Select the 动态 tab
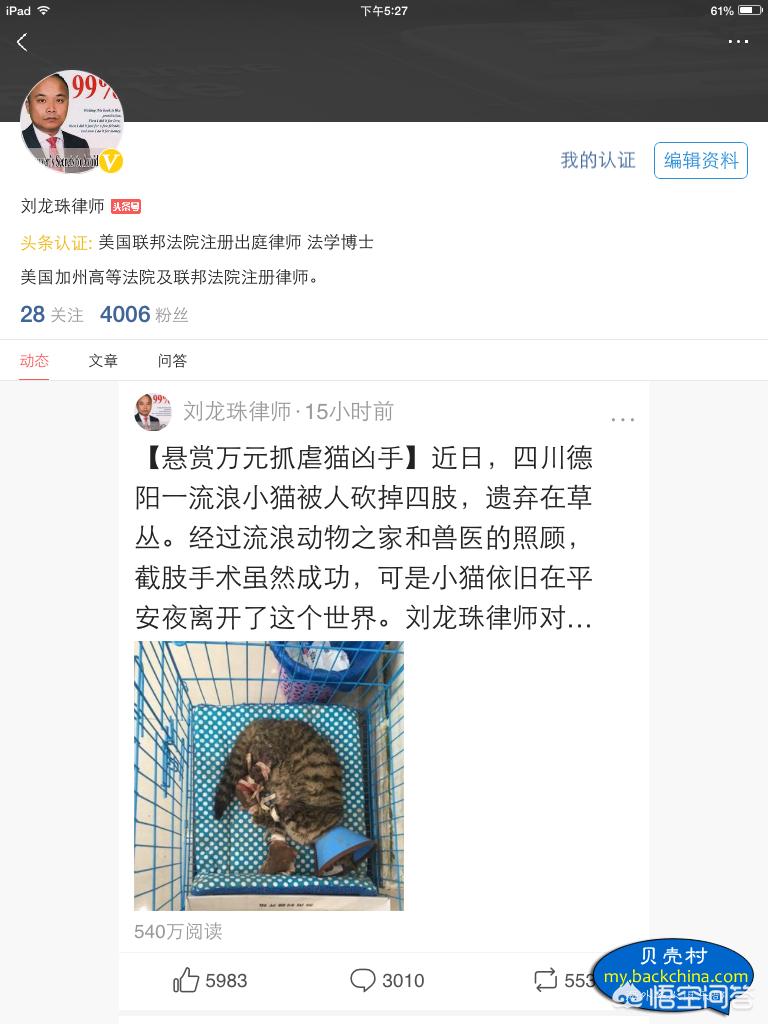This screenshot has height=1024, width=768. 34,361
